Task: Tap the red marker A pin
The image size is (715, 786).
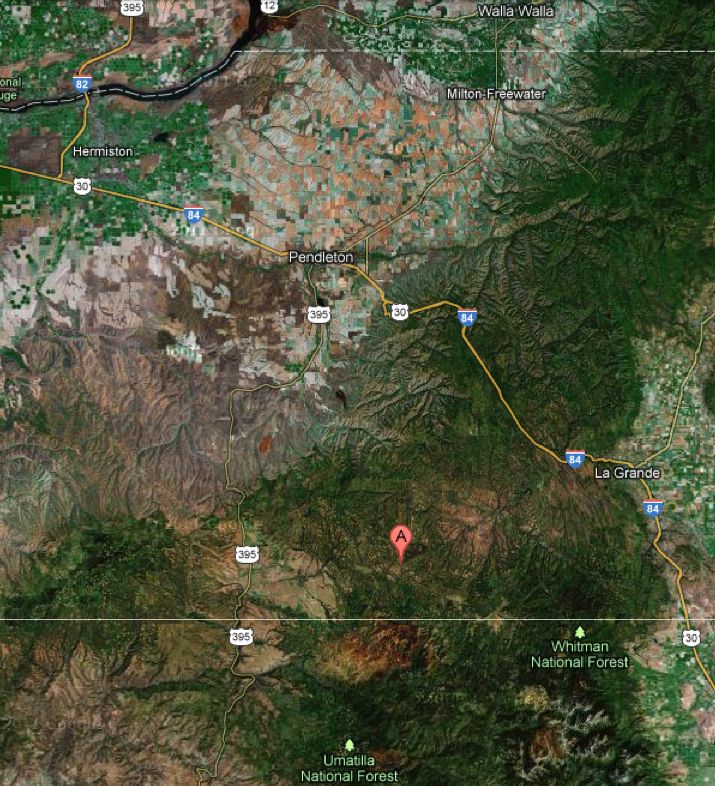Action: 401,540
